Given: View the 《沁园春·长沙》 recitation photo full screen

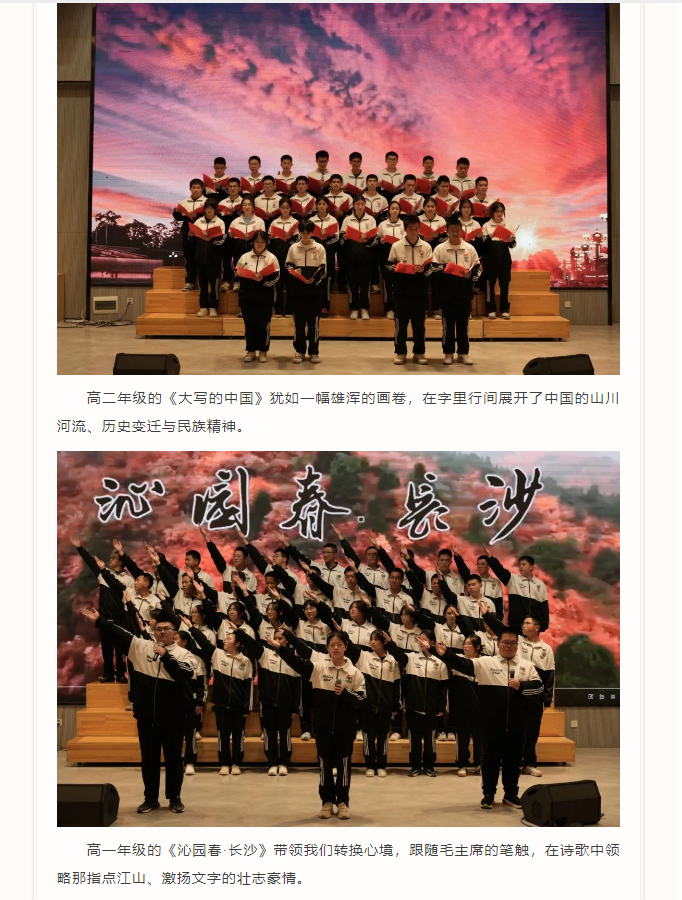Looking at the screenshot, I should pos(338,638).
